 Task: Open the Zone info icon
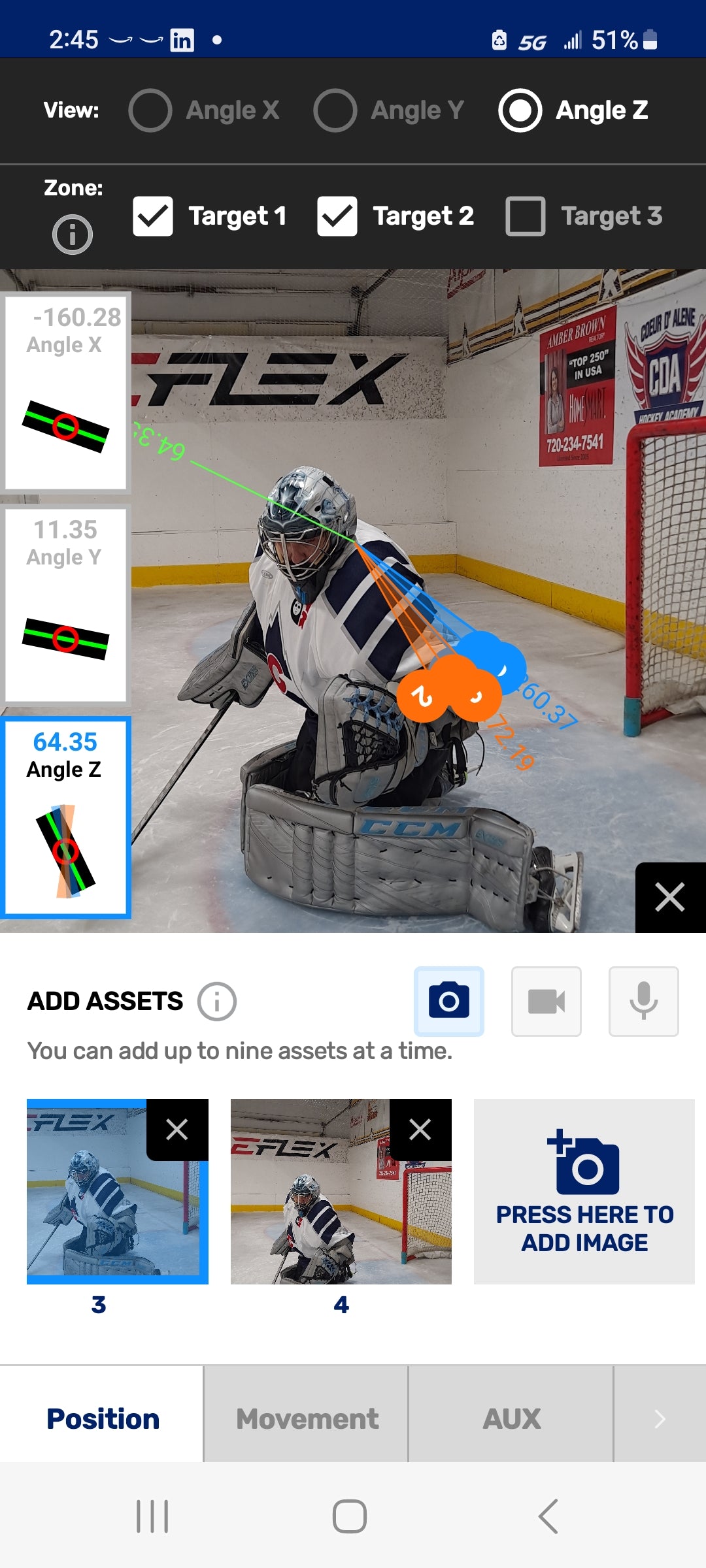pyautogui.click(x=72, y=235)
